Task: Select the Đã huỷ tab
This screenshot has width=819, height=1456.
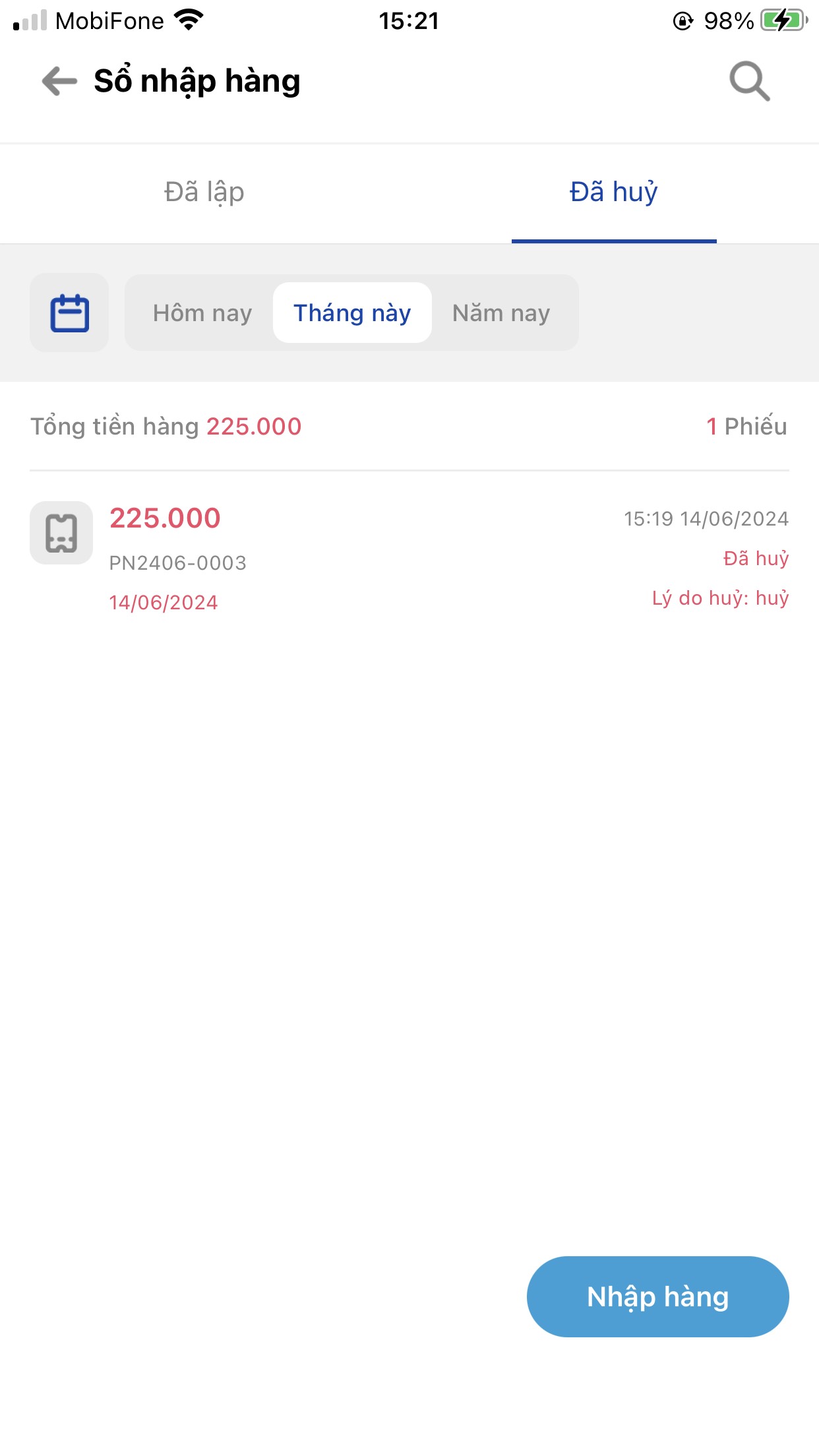Action: pyautogui.click(x=613, y=193)
